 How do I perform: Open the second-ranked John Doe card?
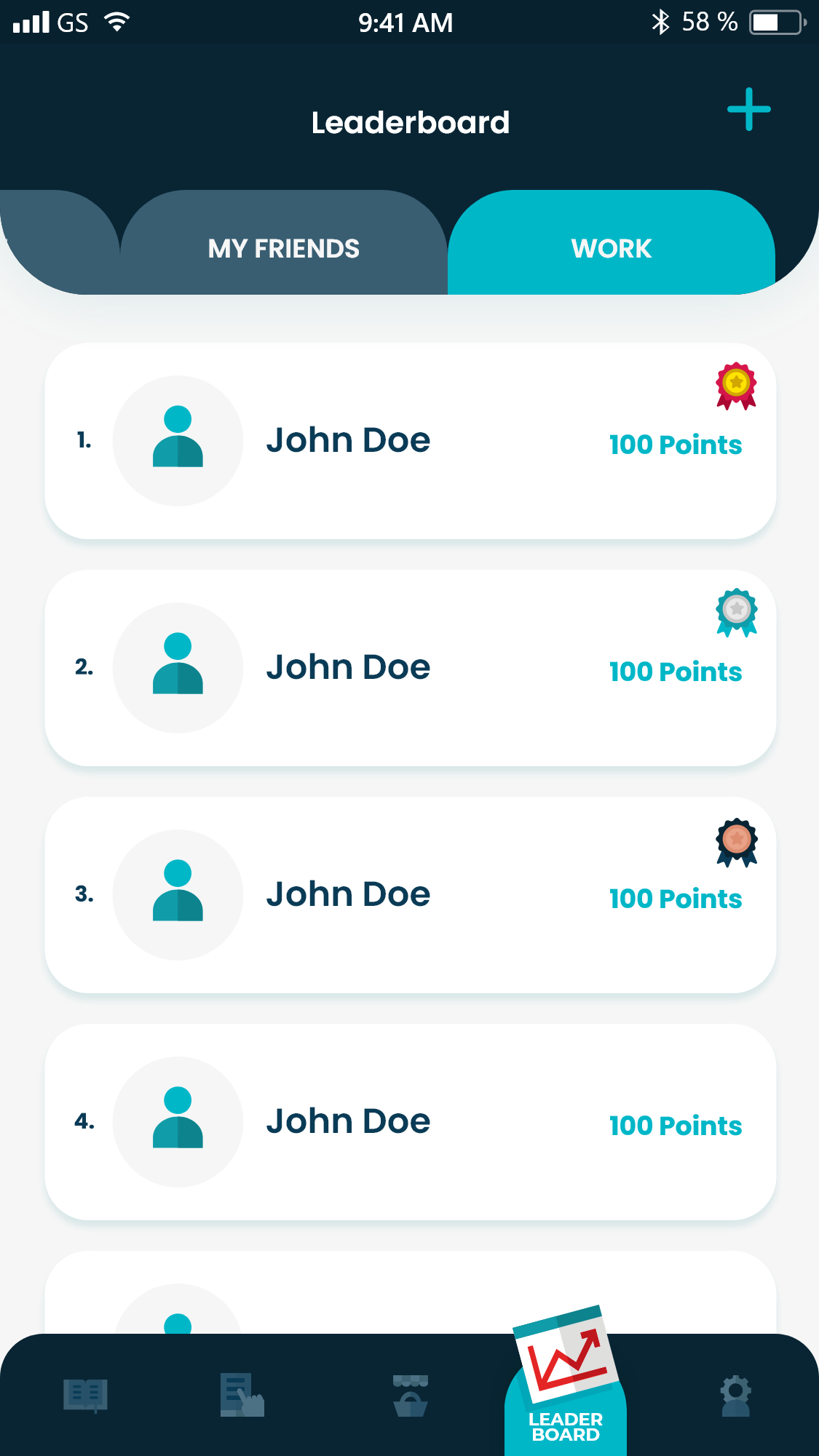(410, 668)
